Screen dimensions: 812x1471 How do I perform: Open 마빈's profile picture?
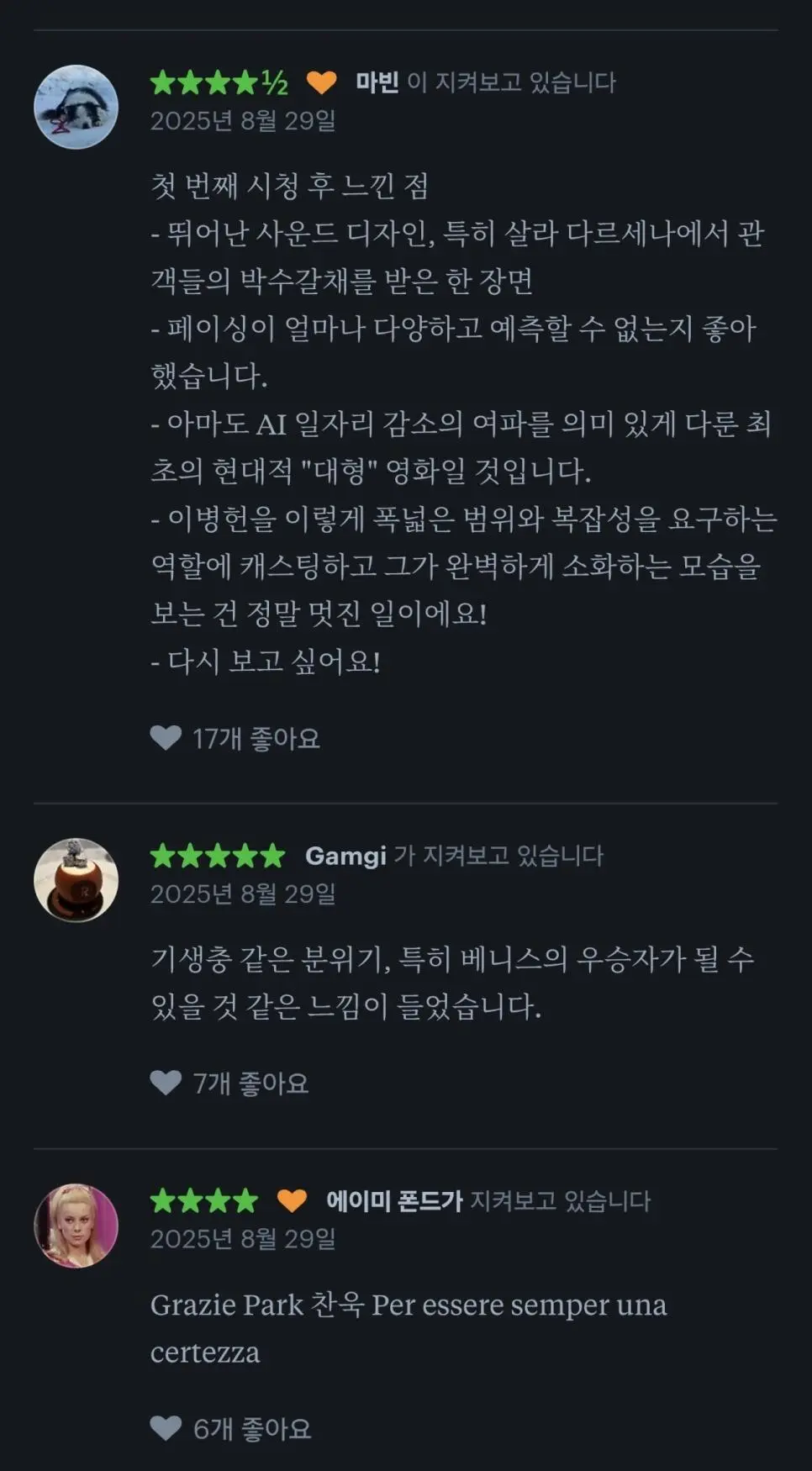click(76, 107)
